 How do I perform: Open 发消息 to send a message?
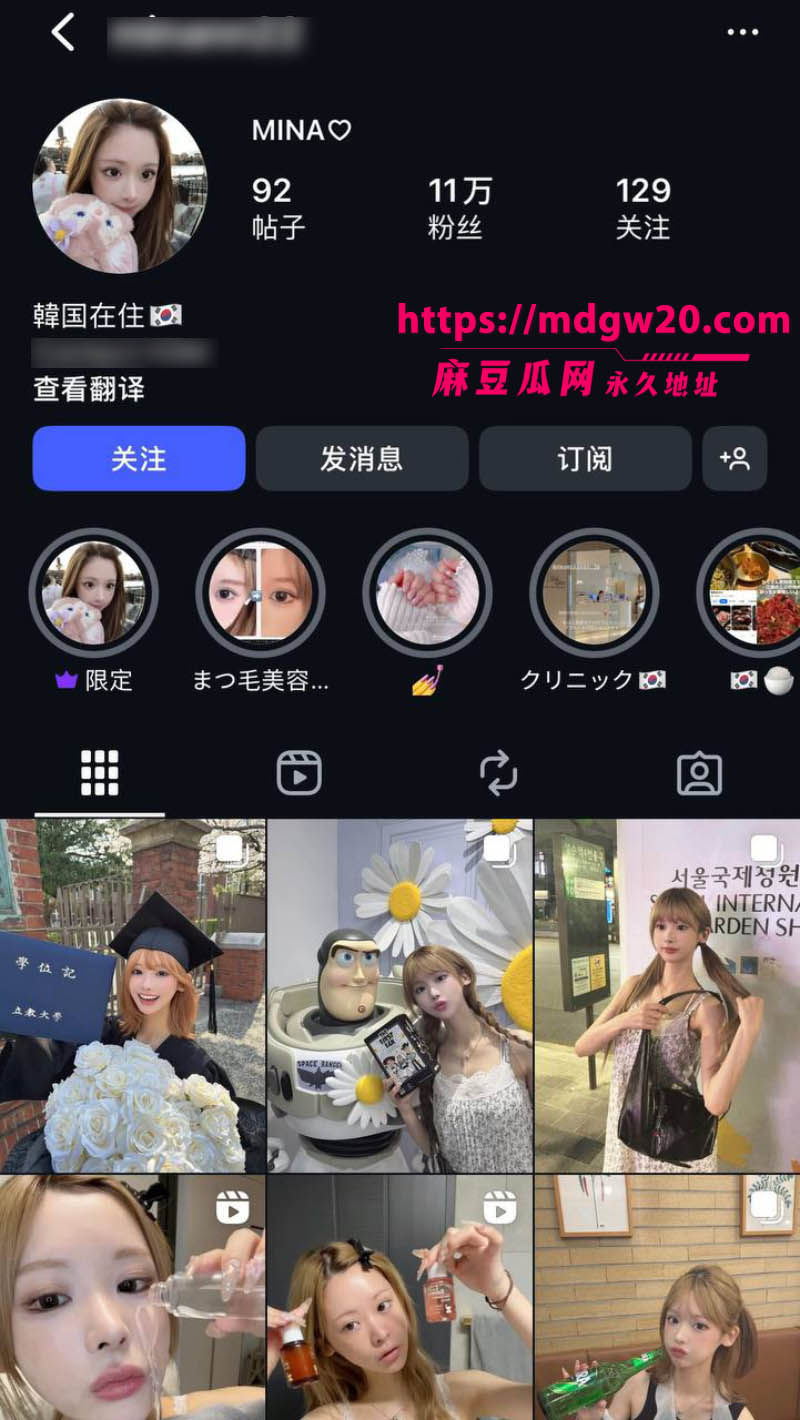[362, 459]
